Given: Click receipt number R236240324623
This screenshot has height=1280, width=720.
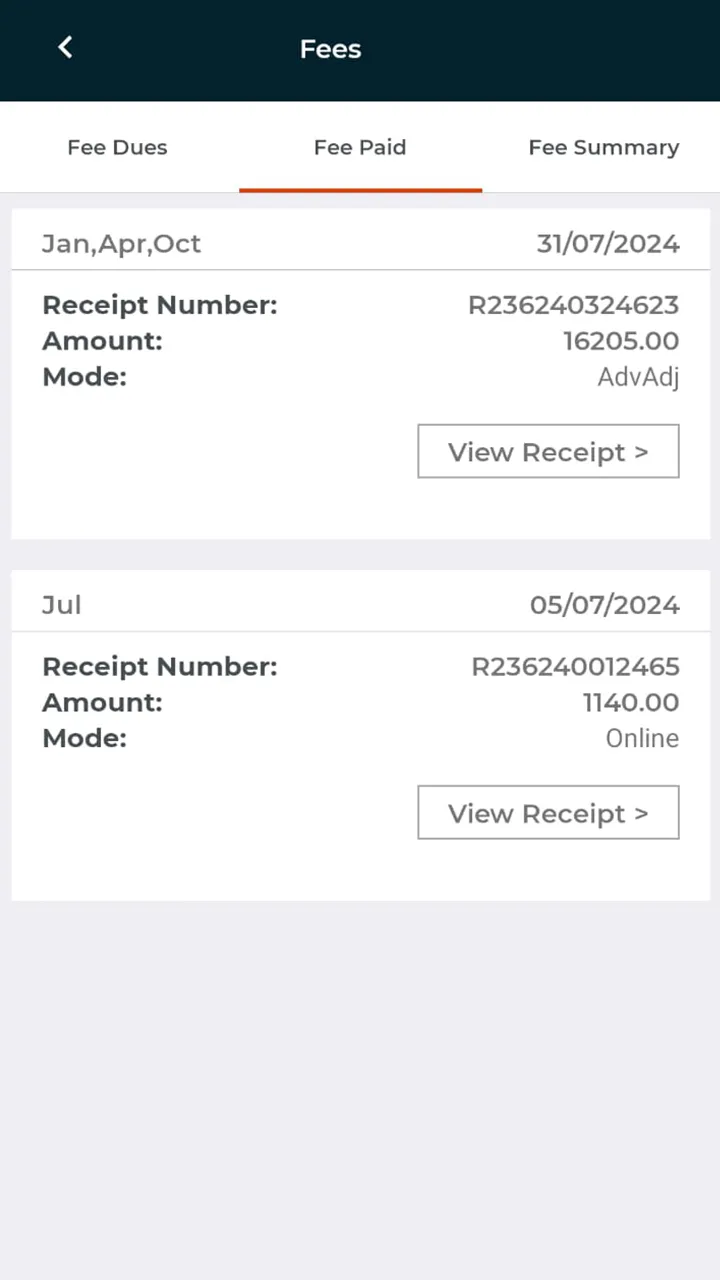Looking at the screenshot, I should (x=573, y=305).
